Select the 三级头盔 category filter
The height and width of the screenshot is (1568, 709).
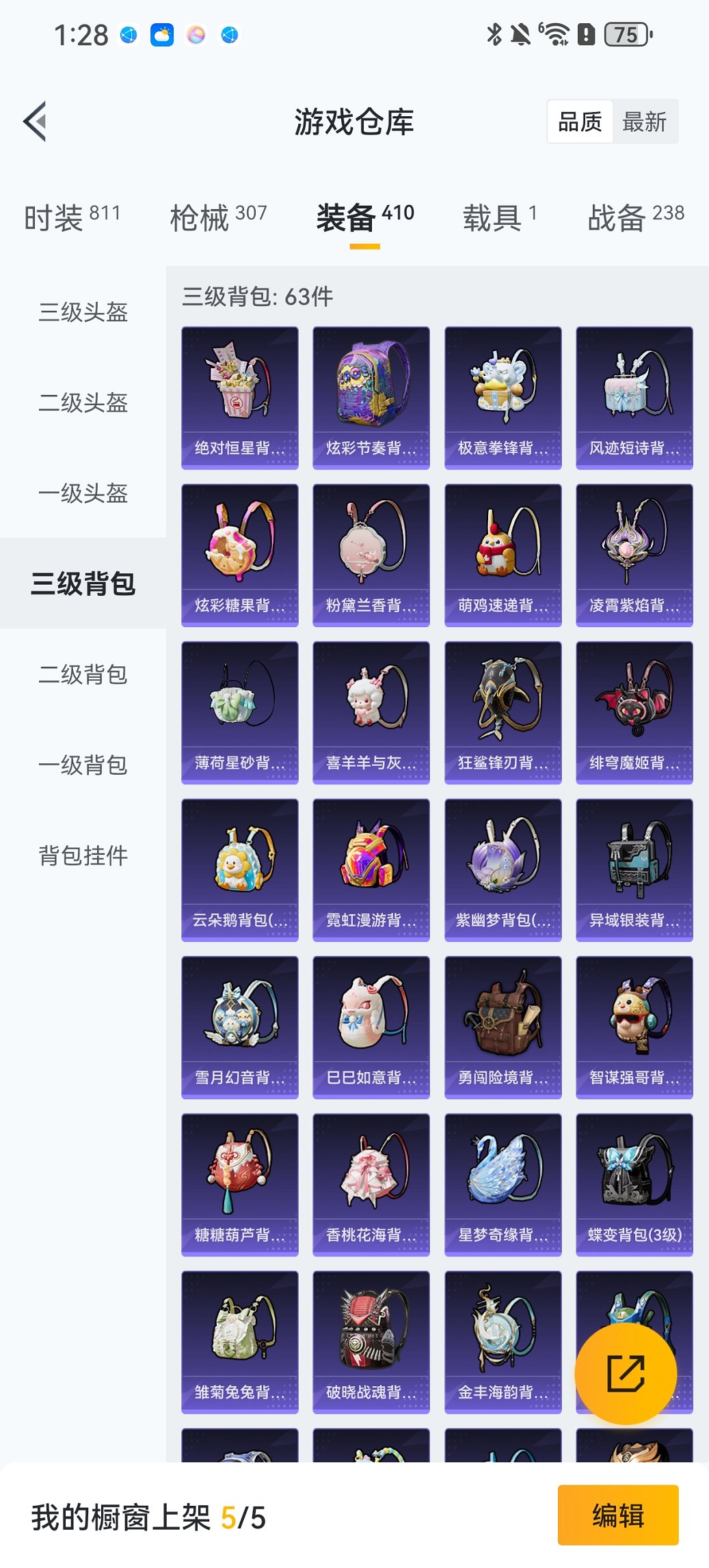tap(81, 313)
